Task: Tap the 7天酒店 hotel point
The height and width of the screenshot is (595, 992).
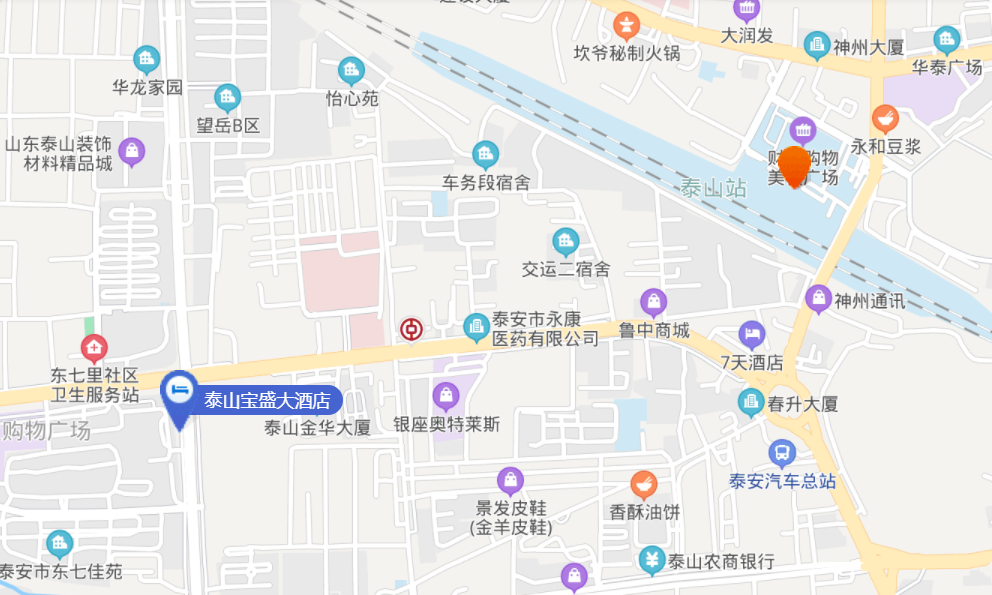Action: pos(752,335)
